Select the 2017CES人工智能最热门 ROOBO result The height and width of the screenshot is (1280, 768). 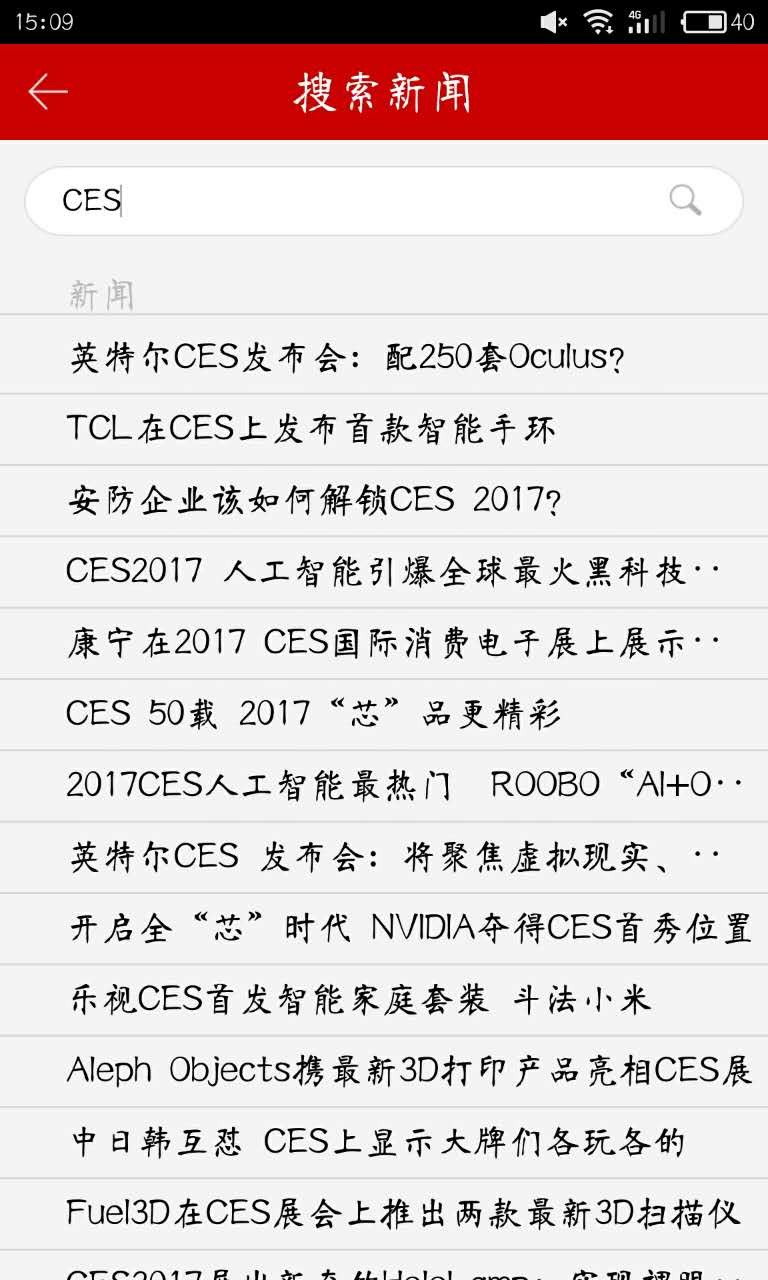pos(384,786)
